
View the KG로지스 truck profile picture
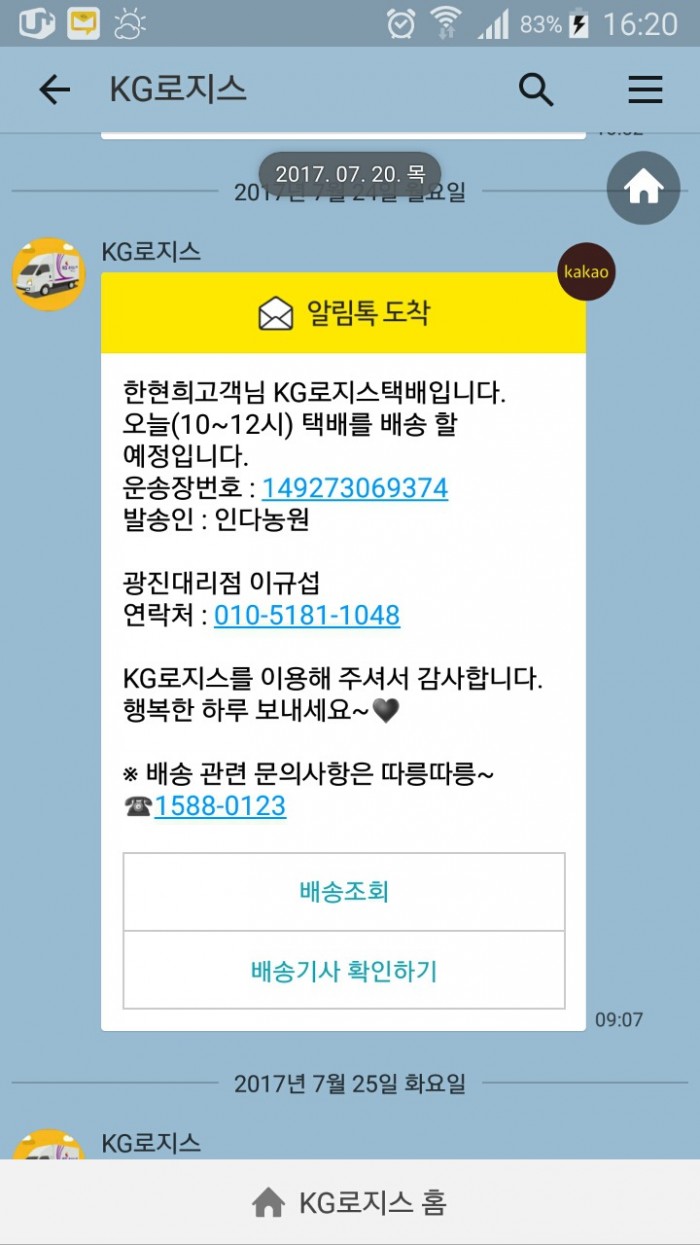(x=48, y=274)
